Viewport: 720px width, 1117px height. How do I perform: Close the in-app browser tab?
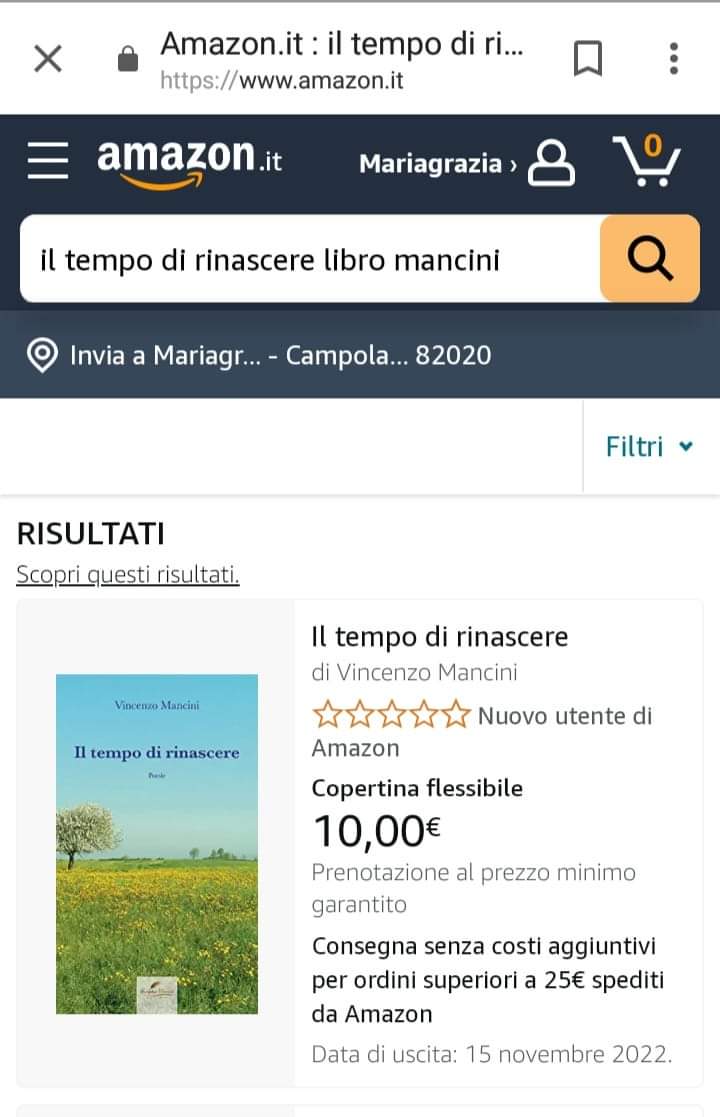47,58
